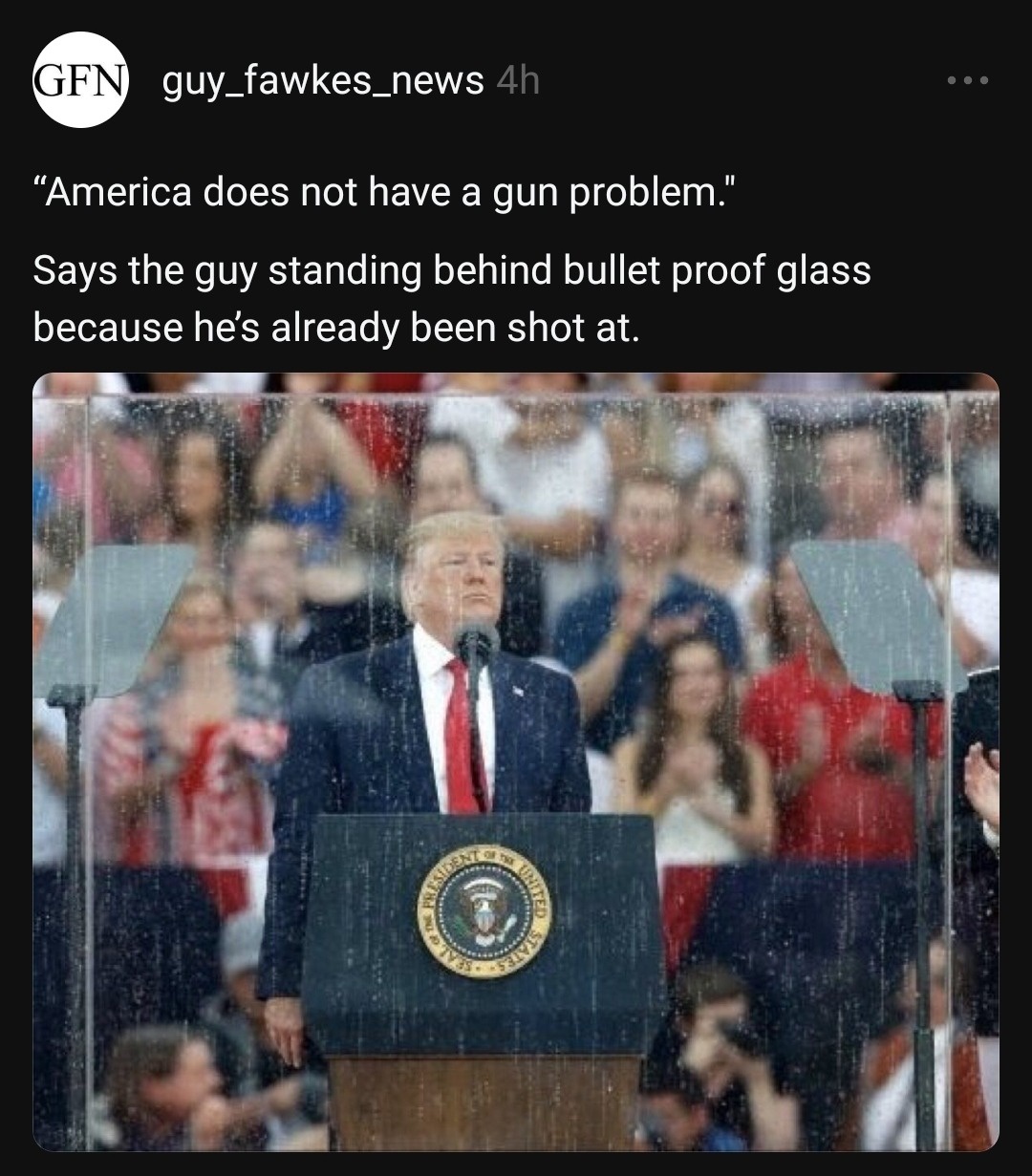Expand the attached post photo

(516, 761)
